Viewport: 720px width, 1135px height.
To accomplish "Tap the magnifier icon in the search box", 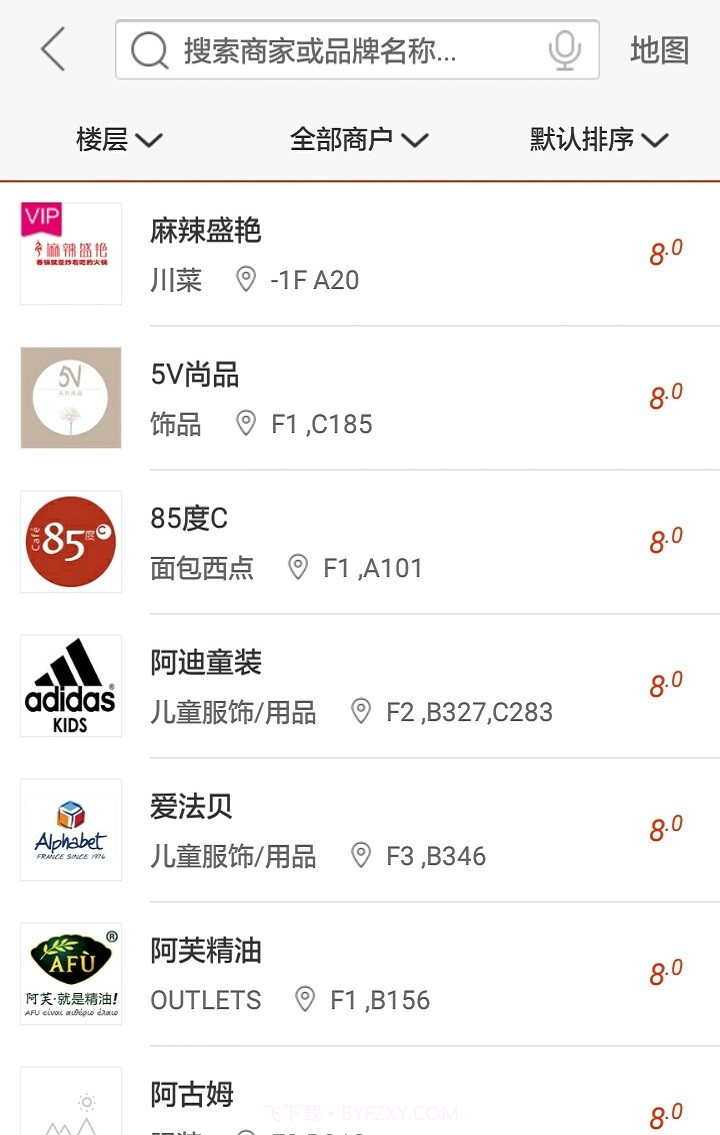I will click(150, 48).
